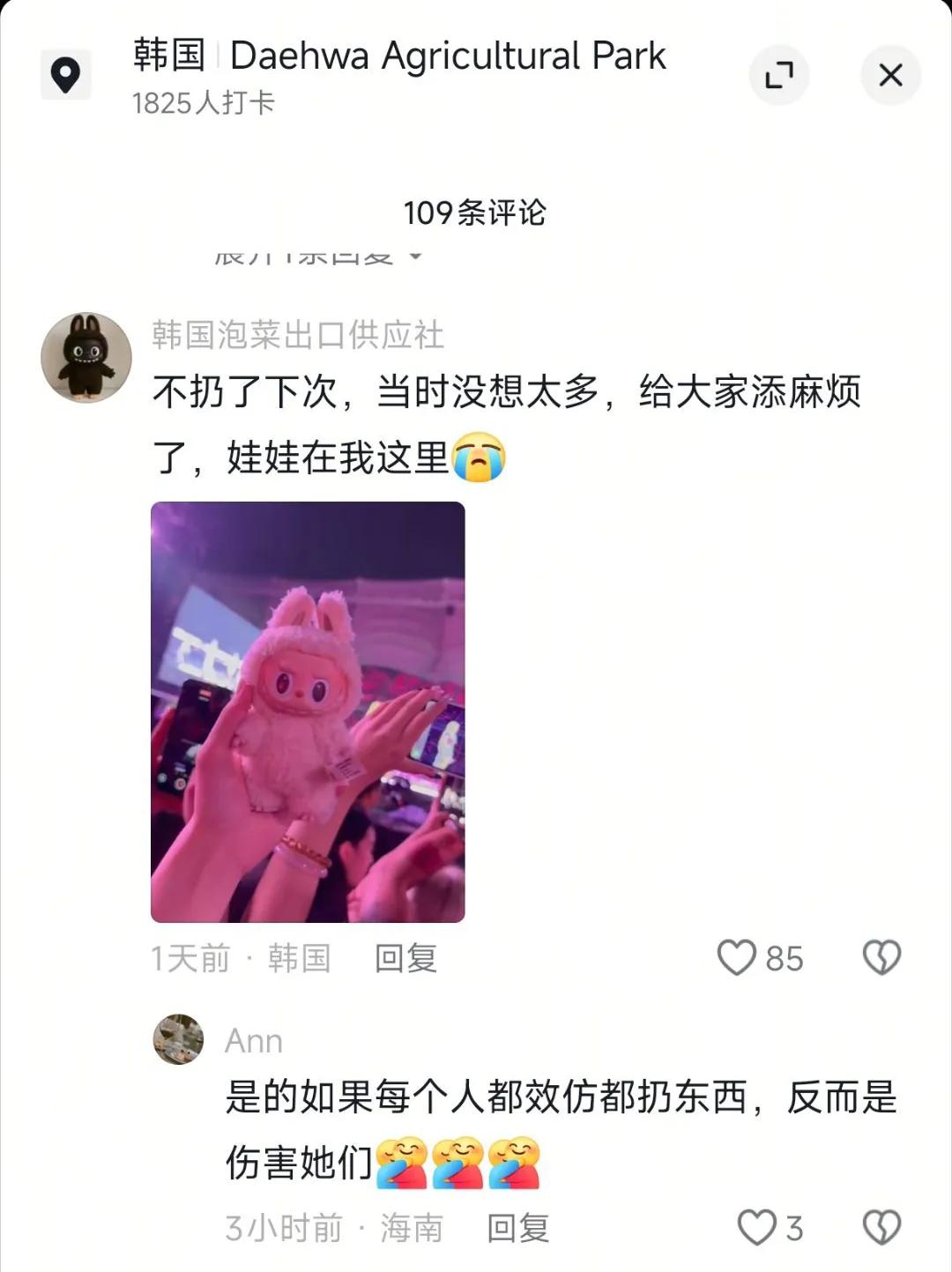Reply to Ann's comment

518,1228
